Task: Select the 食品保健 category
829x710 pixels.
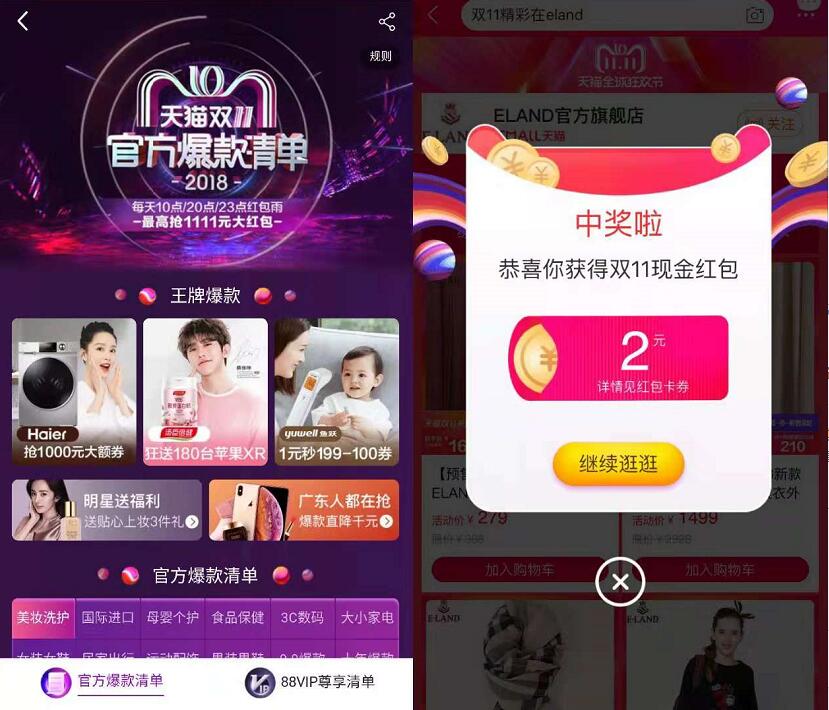Action: click(x=238, y=618)
